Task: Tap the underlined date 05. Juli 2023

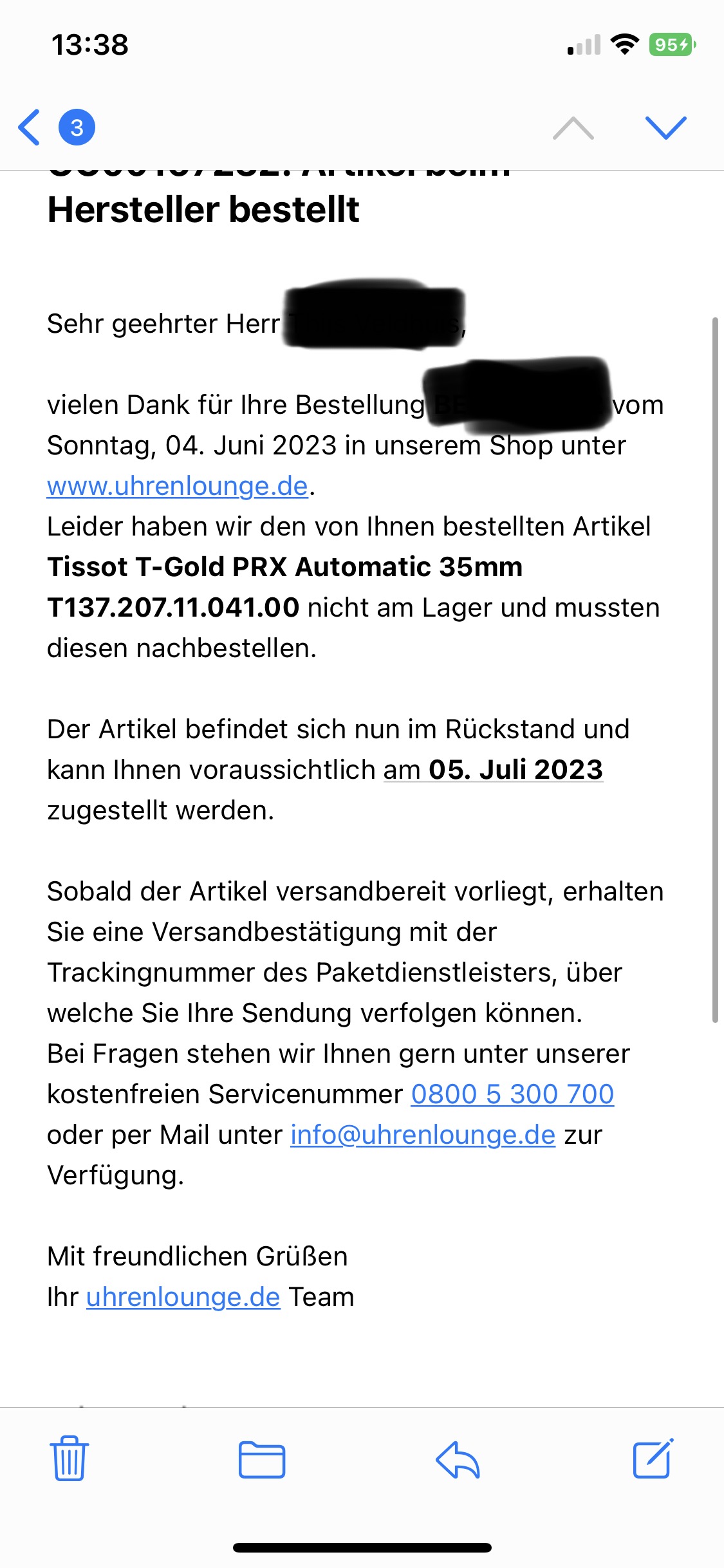Action: (x=515, y=769)
